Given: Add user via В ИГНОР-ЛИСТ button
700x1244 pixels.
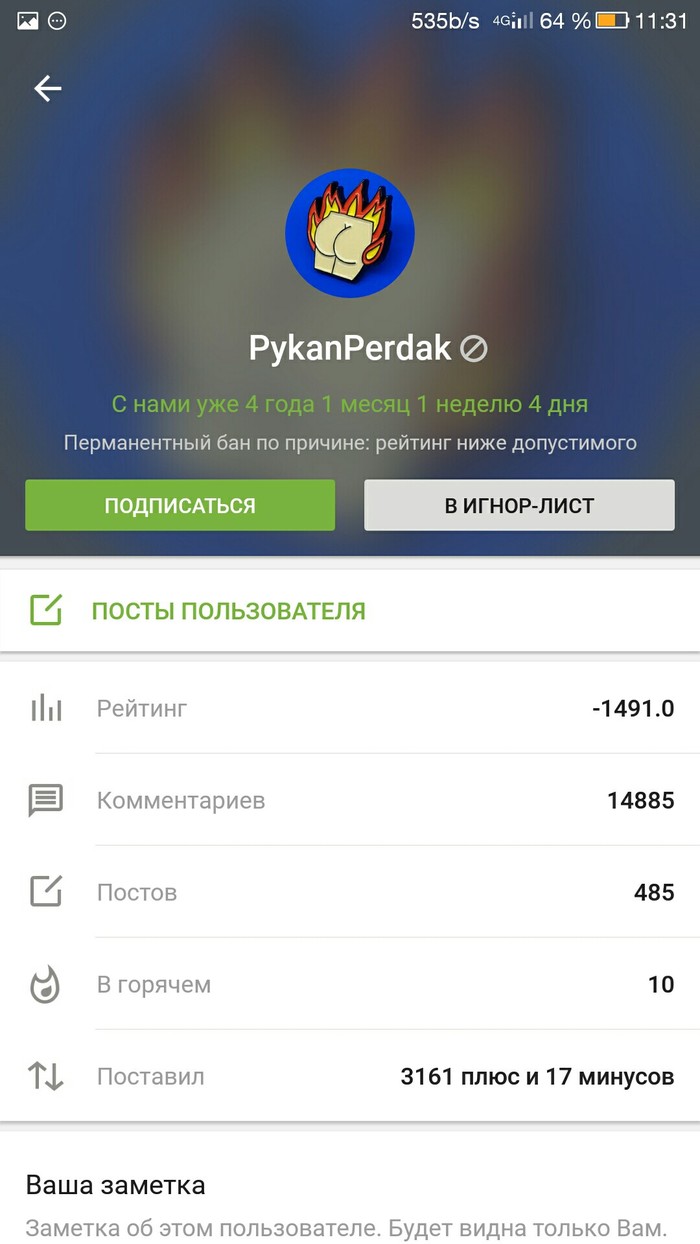Looking at the screenshot, I should pyautogui.click(x=519, y=505).
